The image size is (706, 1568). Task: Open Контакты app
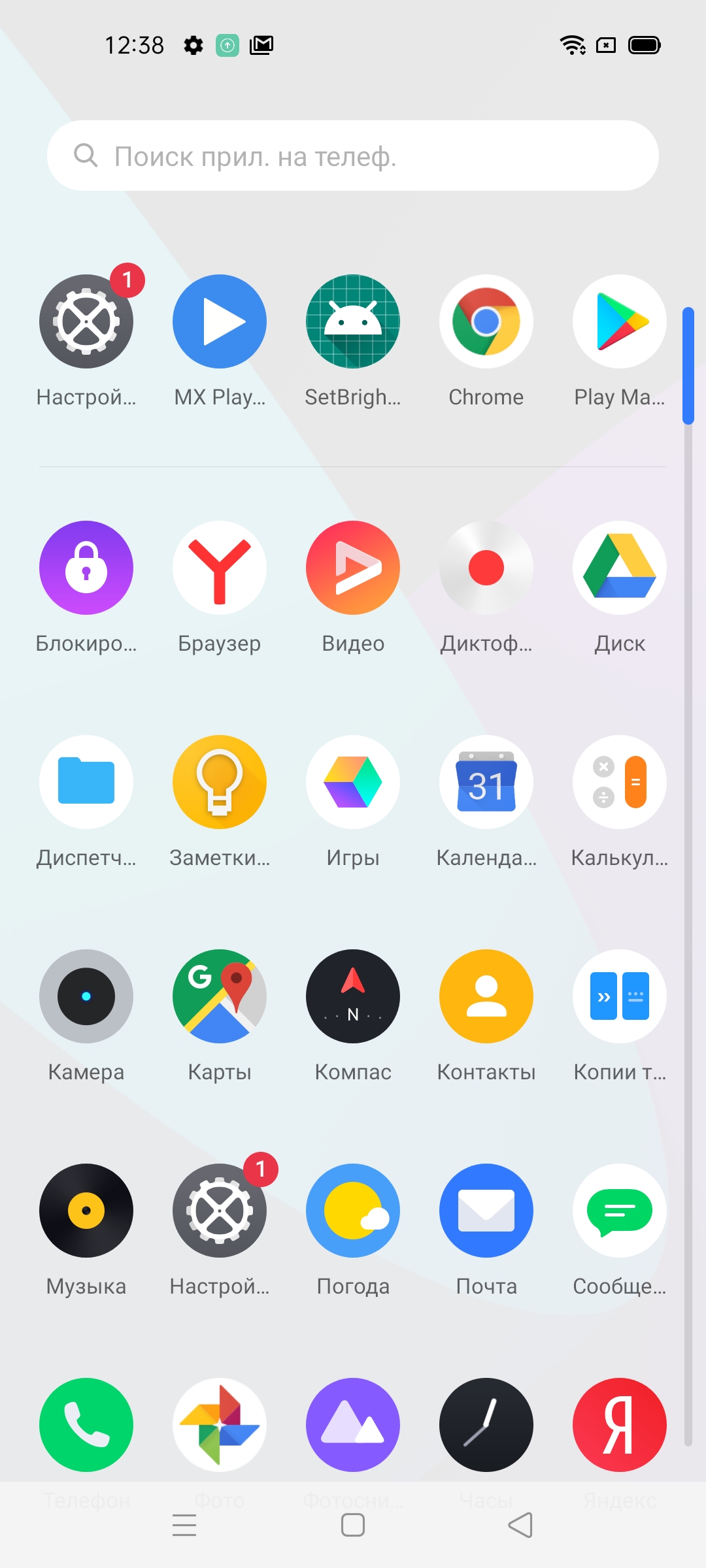click(x=486, y=996)
